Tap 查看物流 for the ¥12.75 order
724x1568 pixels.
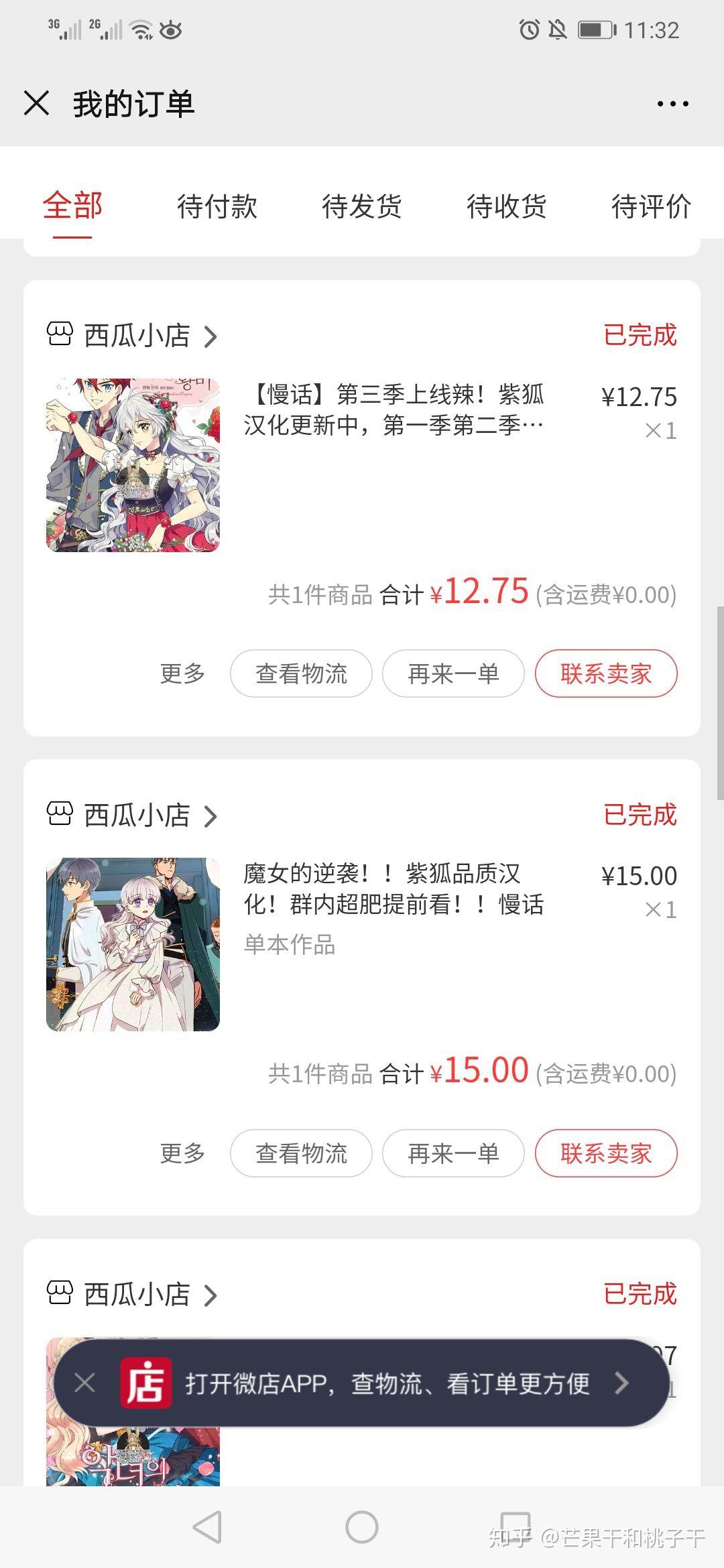click(301, 673)
